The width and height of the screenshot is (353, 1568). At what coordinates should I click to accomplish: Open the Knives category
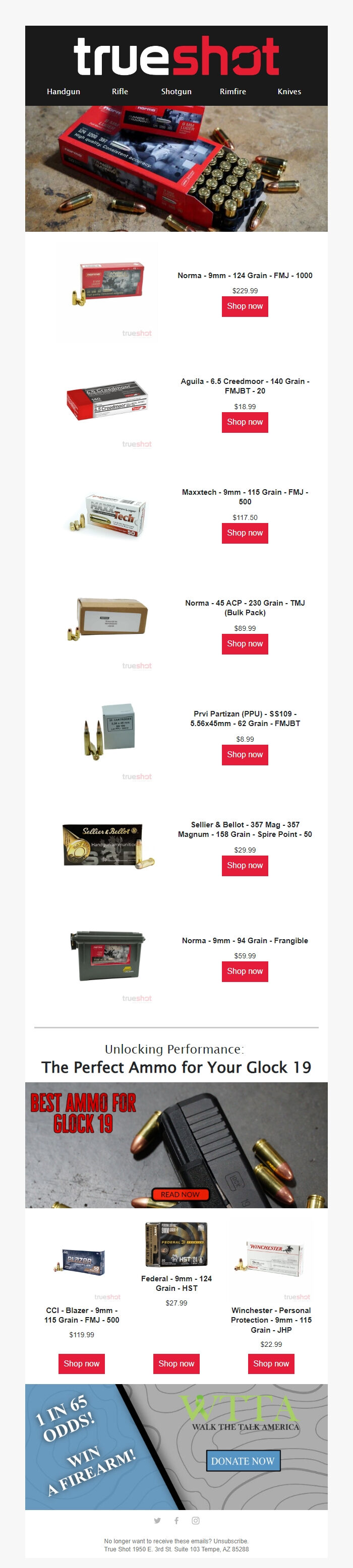pyautogui.click(x=289, y=91)
